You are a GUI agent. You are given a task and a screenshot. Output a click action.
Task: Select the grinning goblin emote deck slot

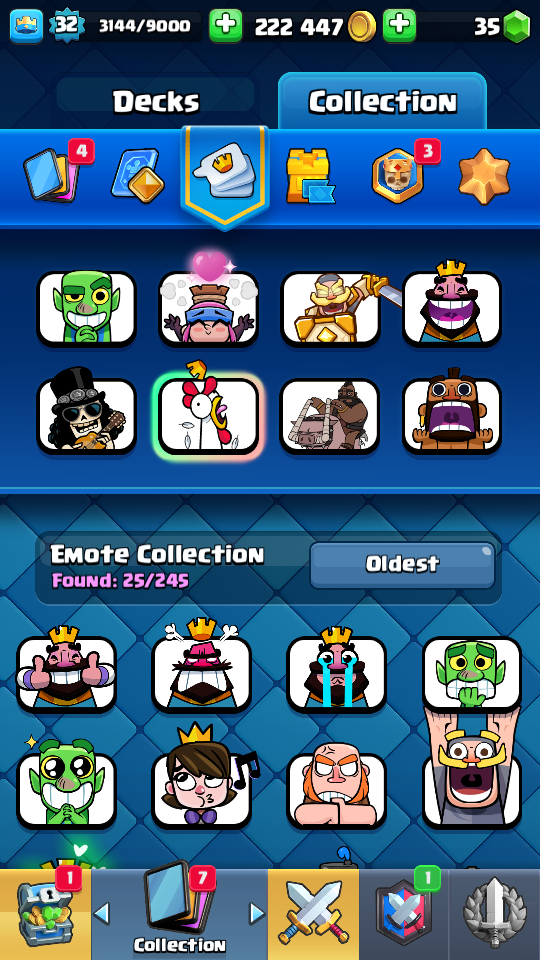click(86, 309)
